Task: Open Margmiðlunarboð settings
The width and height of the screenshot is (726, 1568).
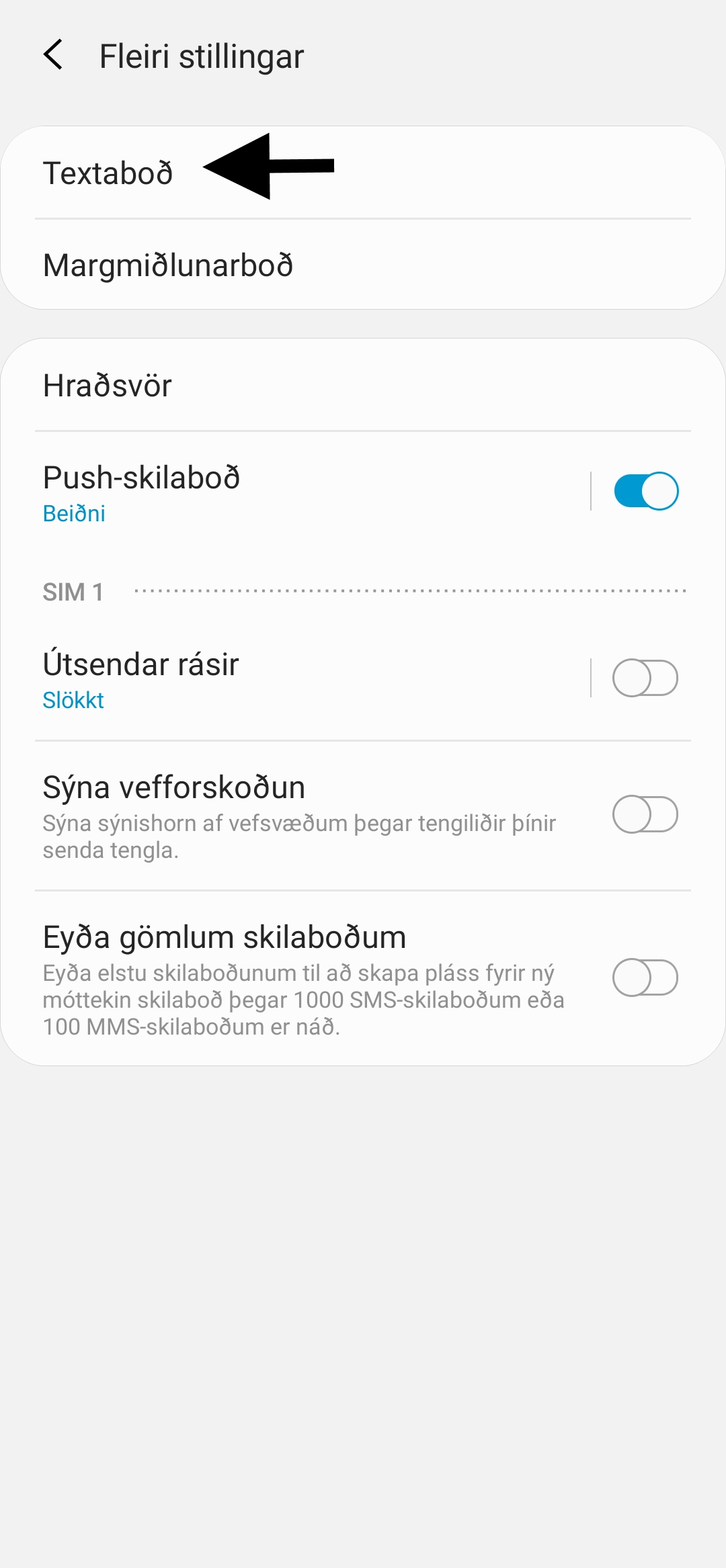Action: (363, 265)
